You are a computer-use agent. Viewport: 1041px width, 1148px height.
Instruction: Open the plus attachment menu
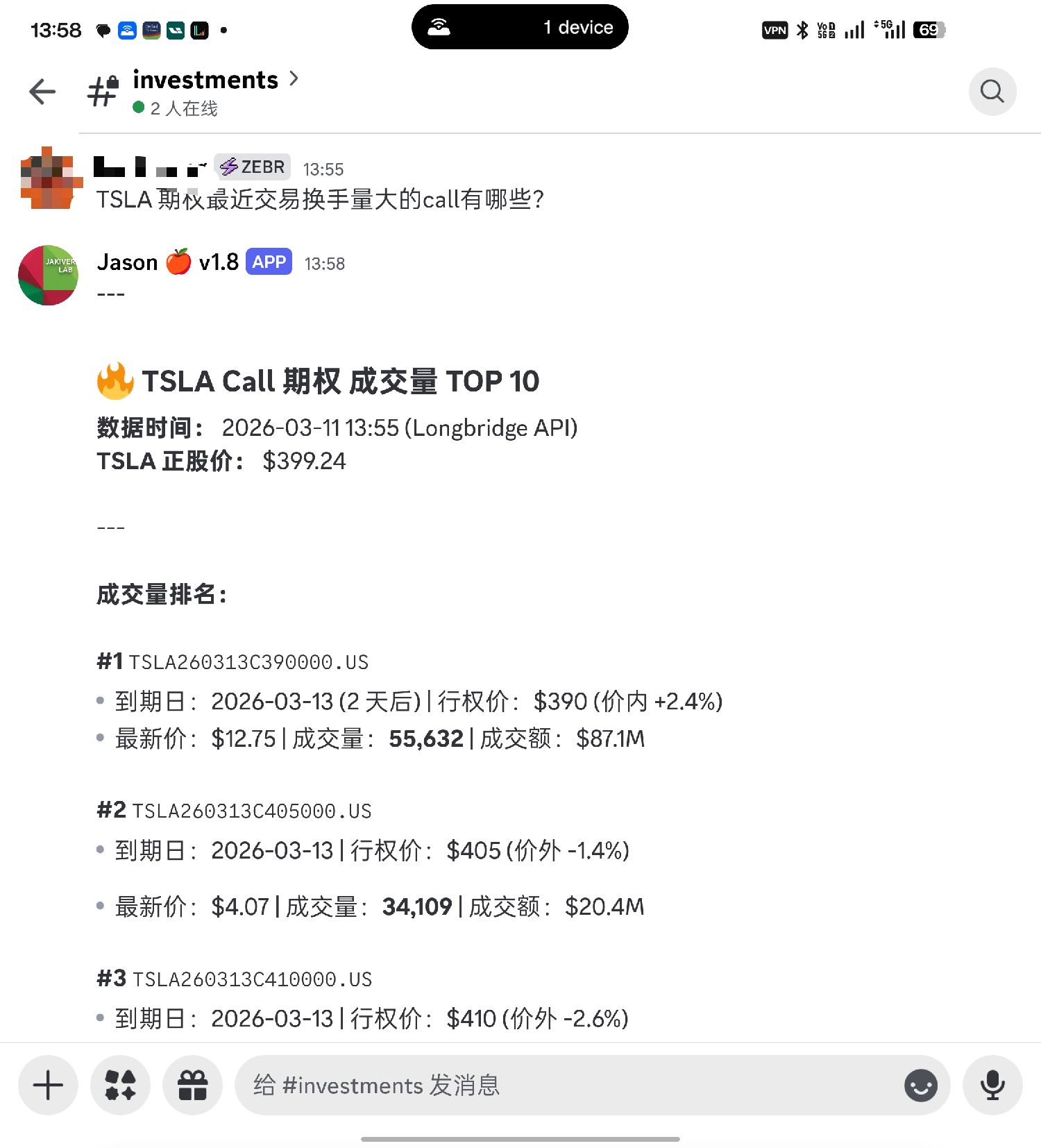(x=48, y=1085)
